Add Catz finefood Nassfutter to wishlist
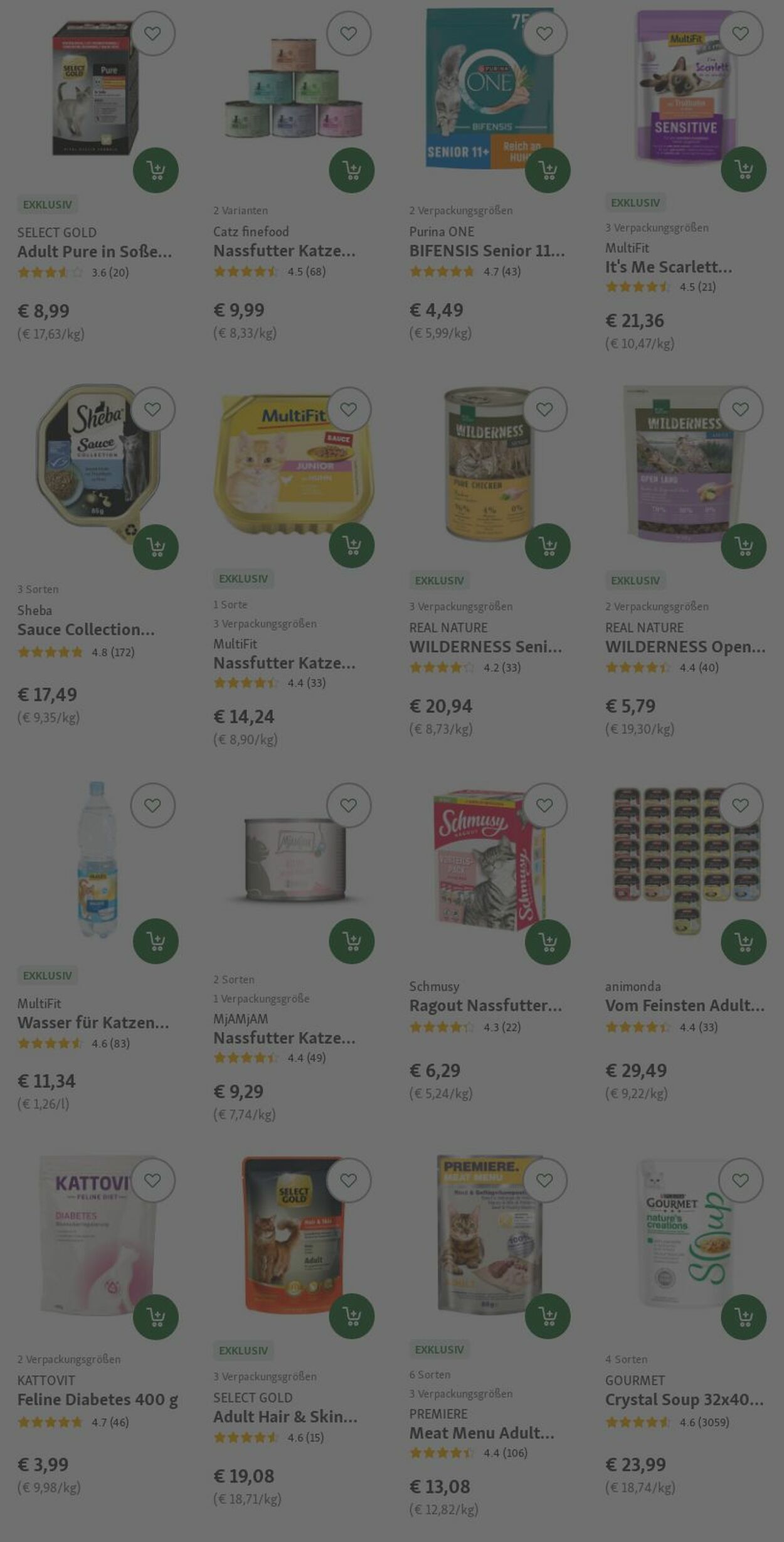The image size is (784, 1542). click(349, 33)
